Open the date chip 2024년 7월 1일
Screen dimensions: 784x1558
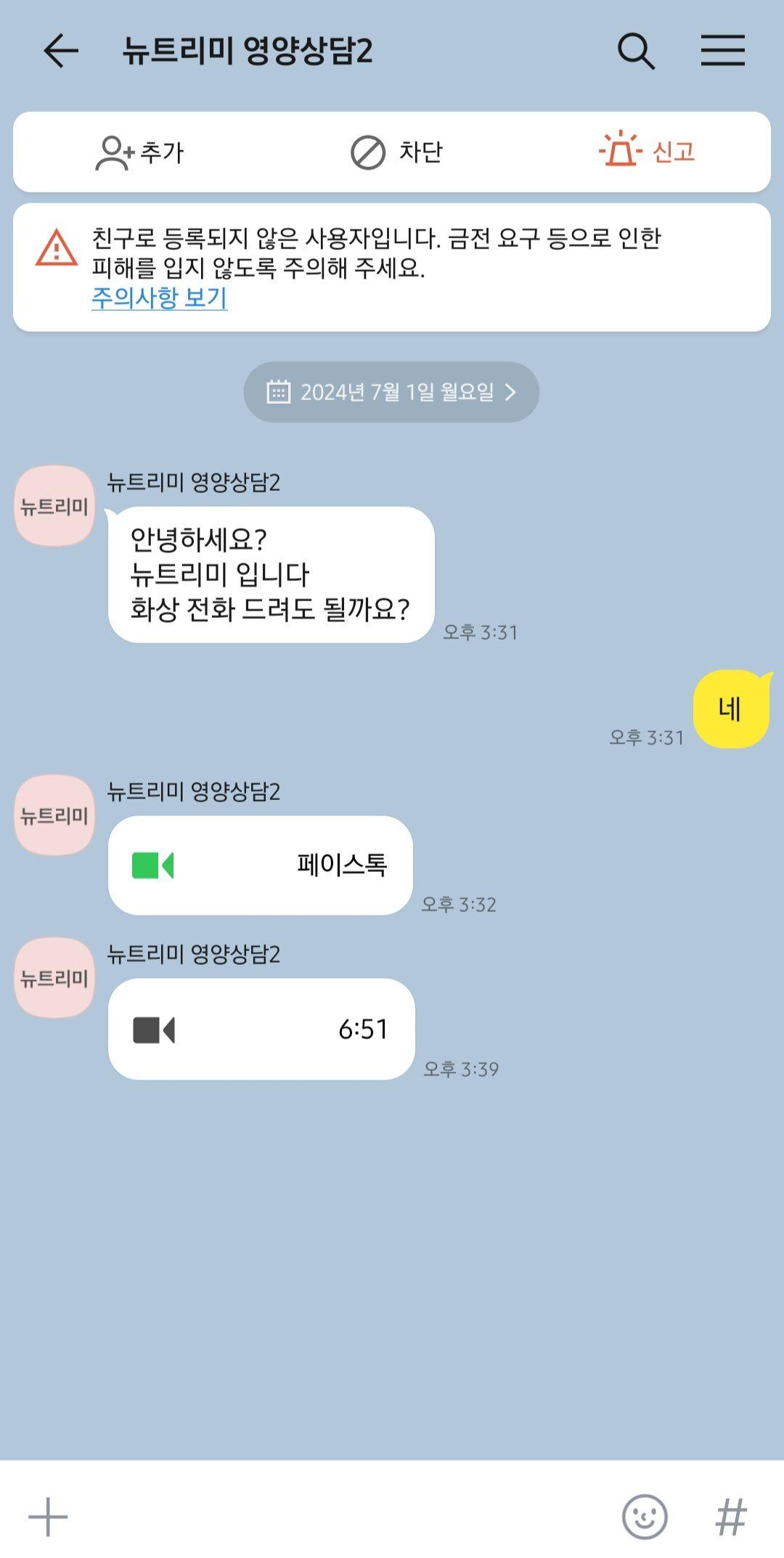point(391,392)
